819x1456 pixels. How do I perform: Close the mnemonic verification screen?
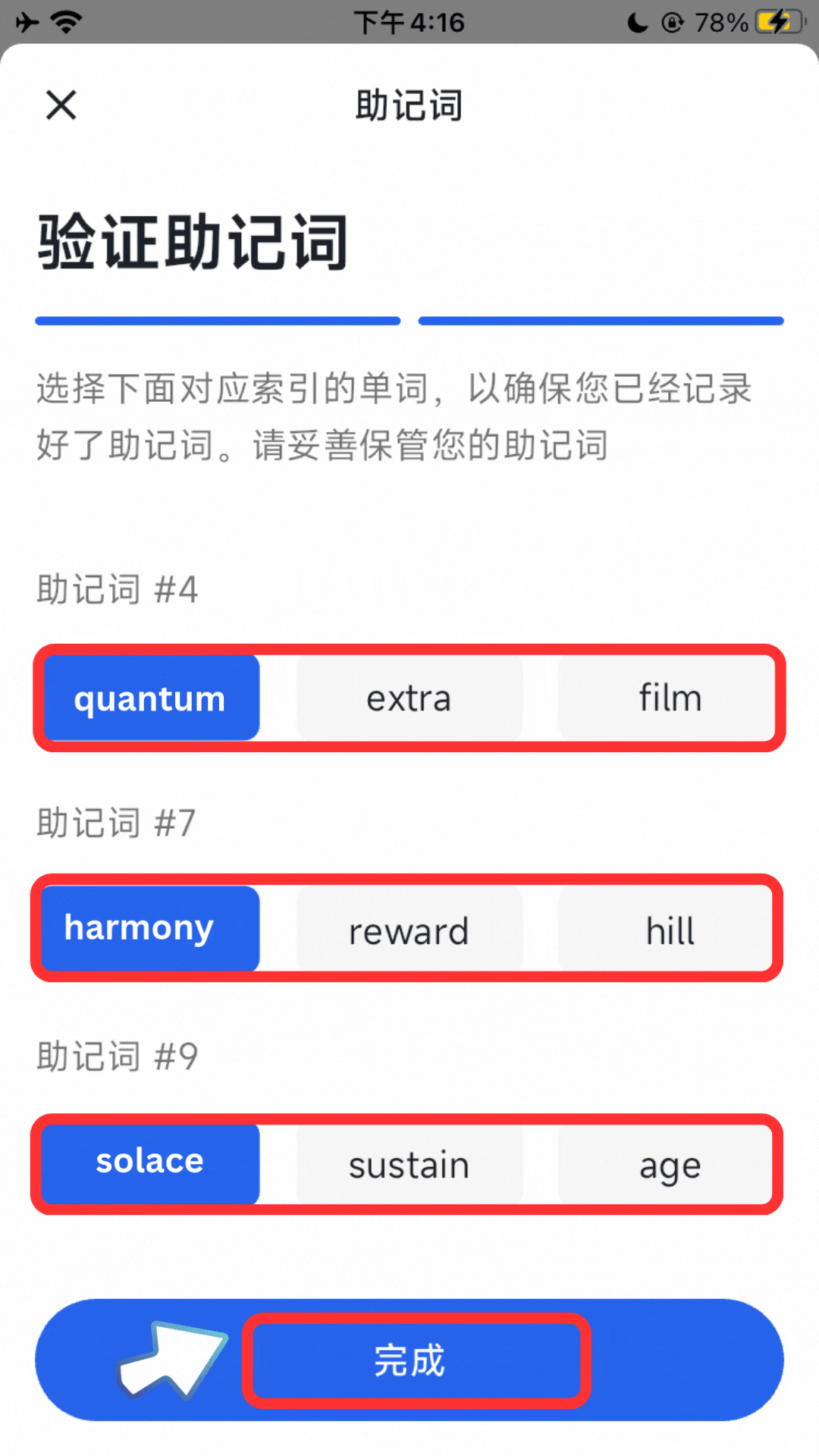click(x=61, y=105)
